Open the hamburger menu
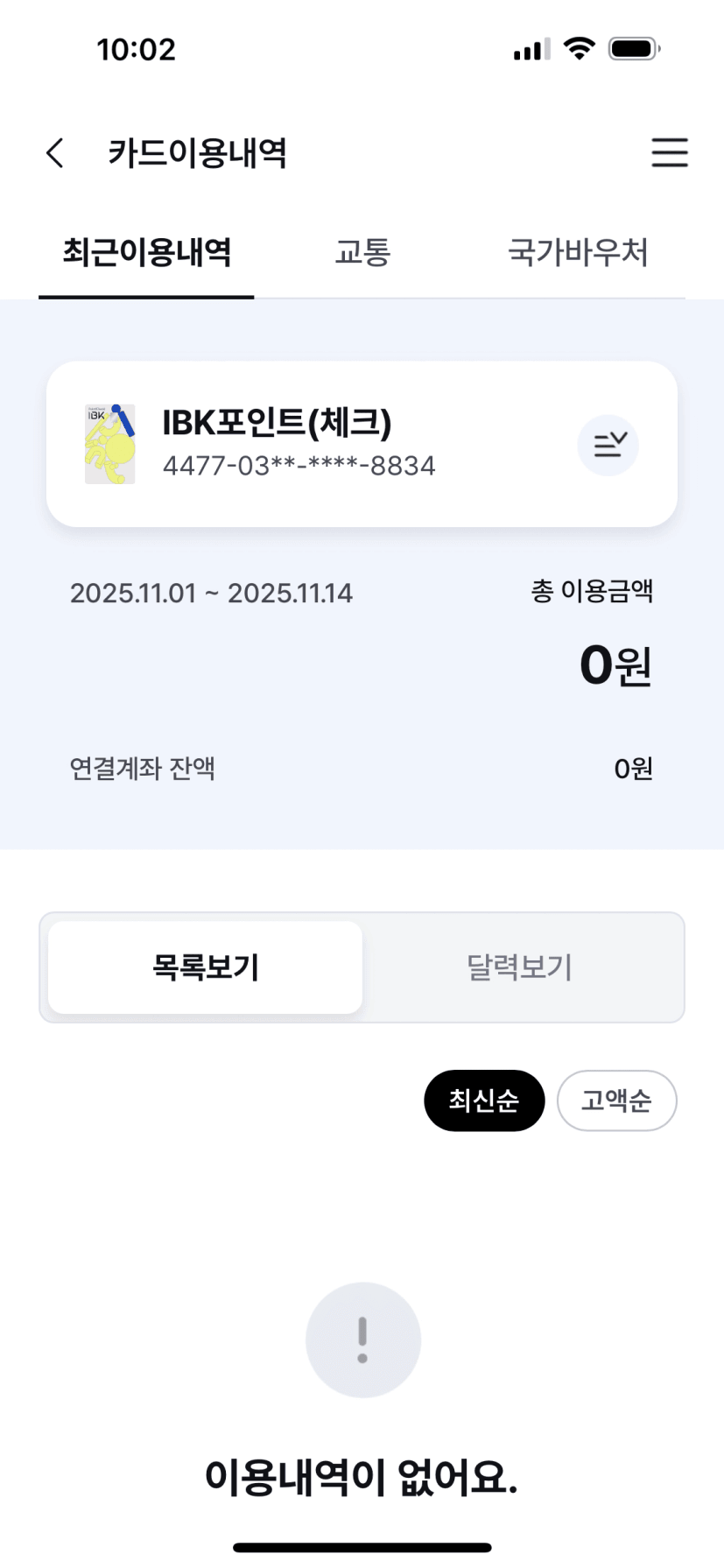The image size is (724, 1568). tap(669, 153)
